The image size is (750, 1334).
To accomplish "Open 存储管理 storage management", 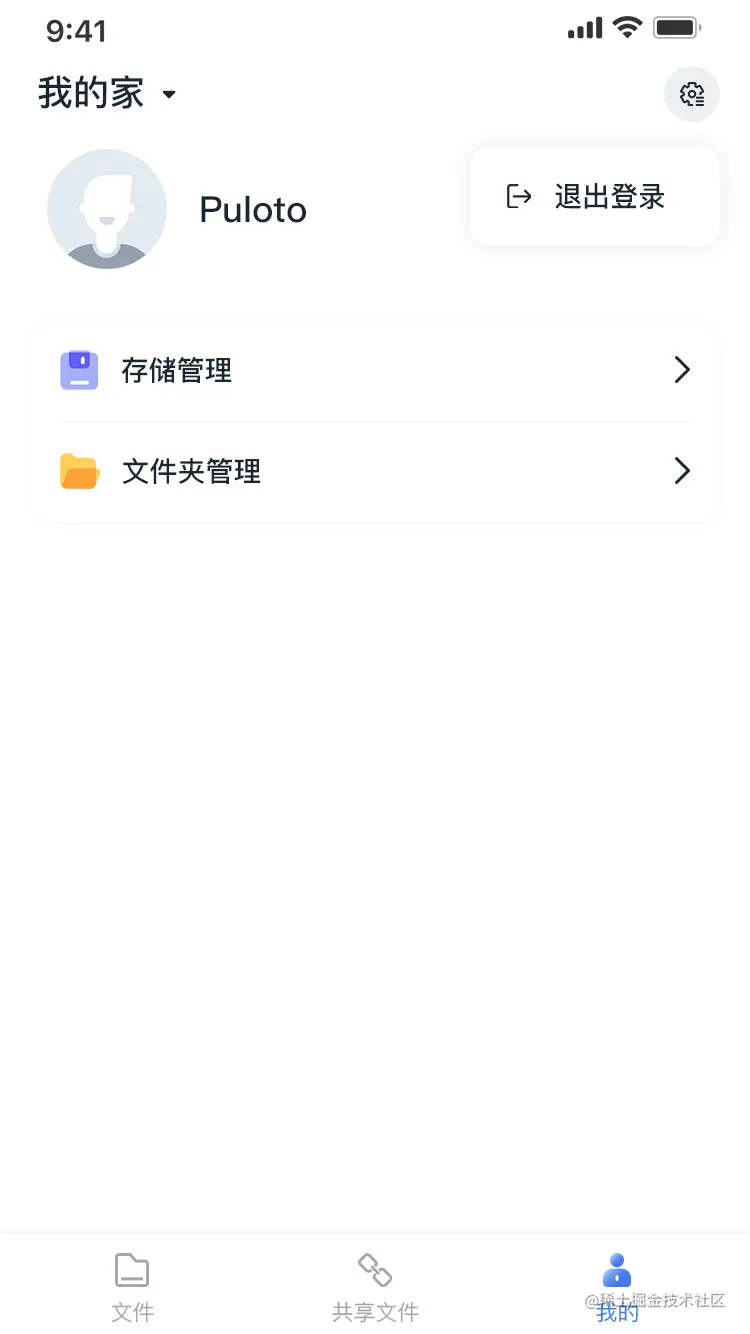I will pos(375,371).
